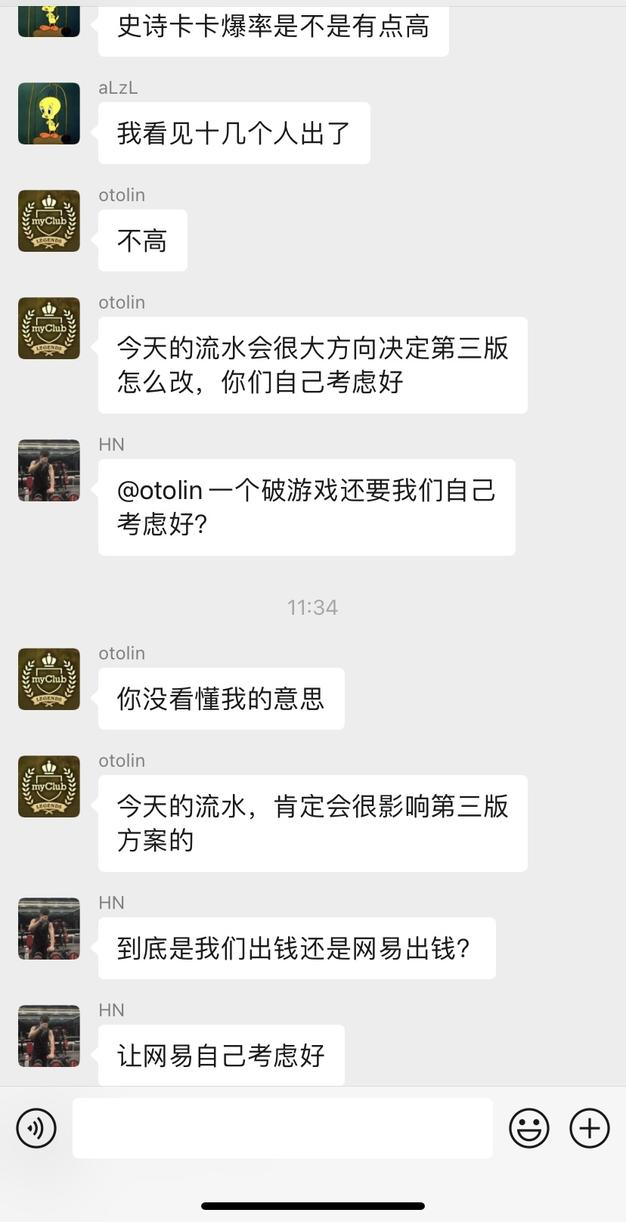Open the plus attachments menu

click(590, 1129)
